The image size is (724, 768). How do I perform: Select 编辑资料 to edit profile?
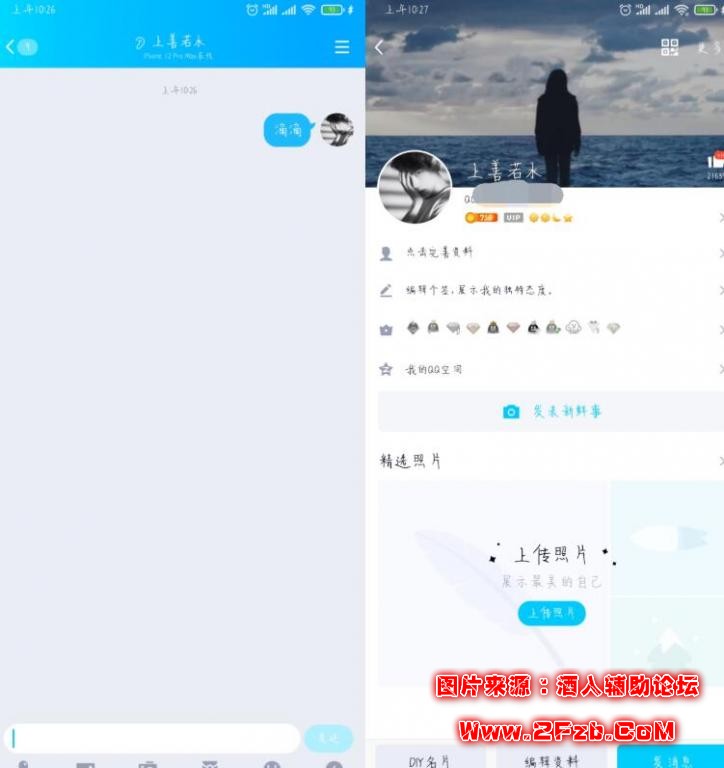point(551,760)
